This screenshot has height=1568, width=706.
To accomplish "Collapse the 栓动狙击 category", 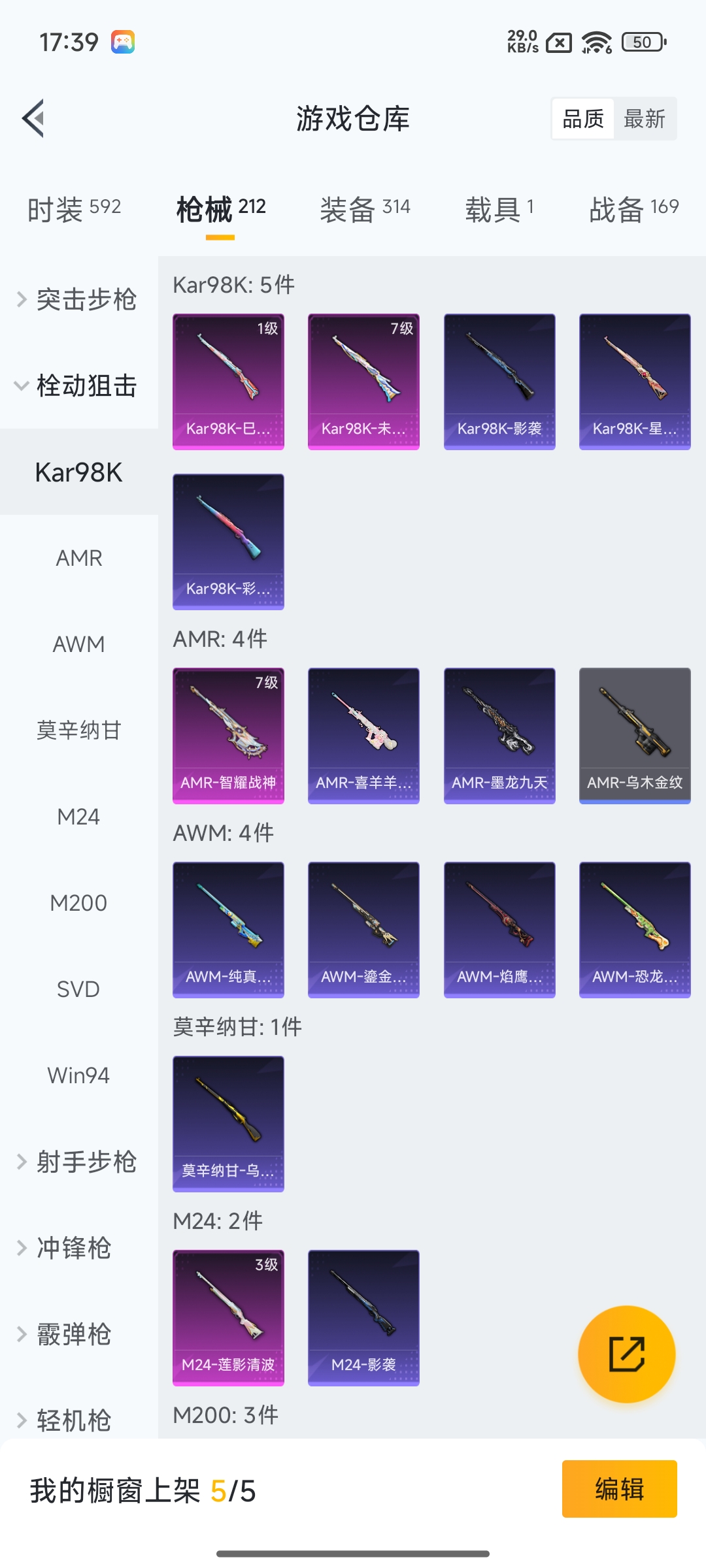I will tap(78, 385).
